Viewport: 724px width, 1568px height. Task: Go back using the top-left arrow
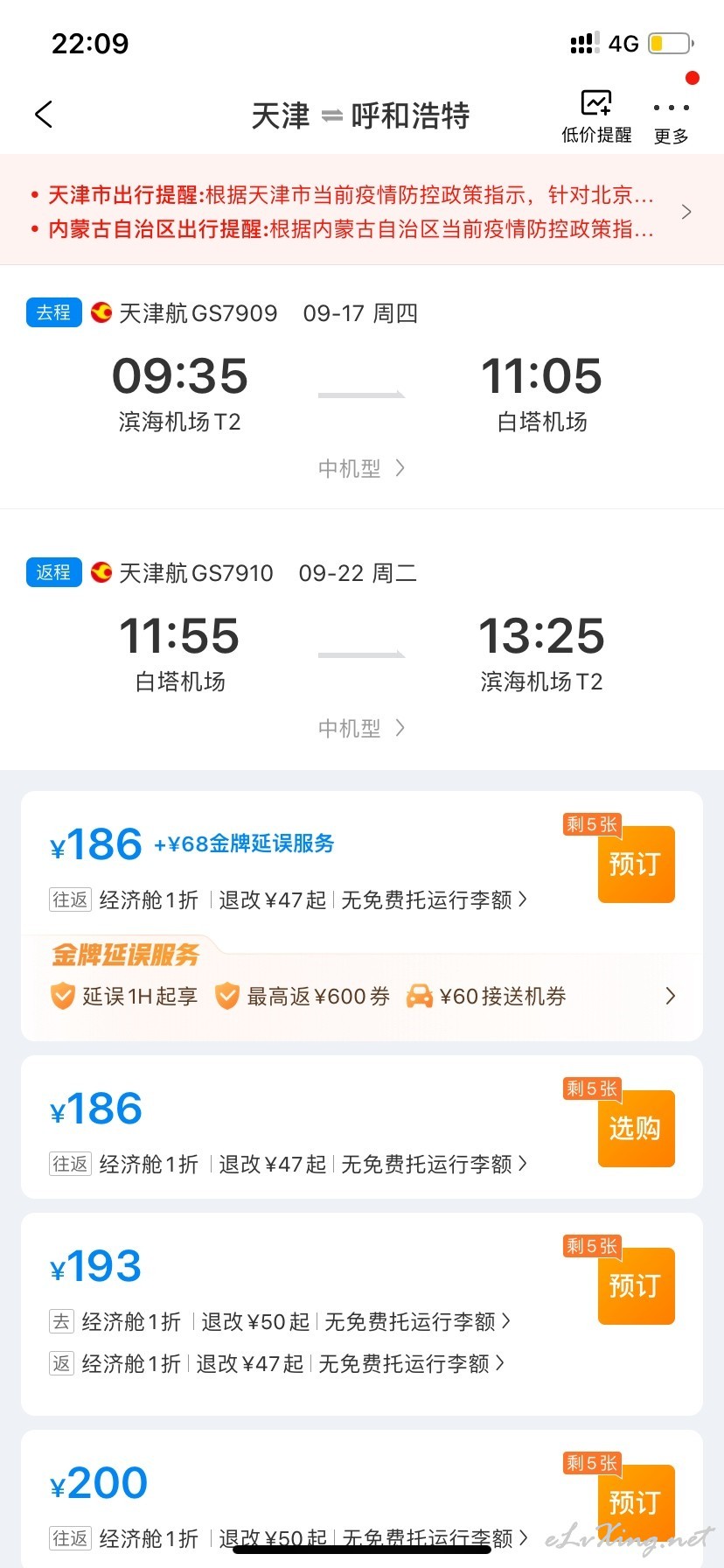pyautogui.click(x=44, y=114)
